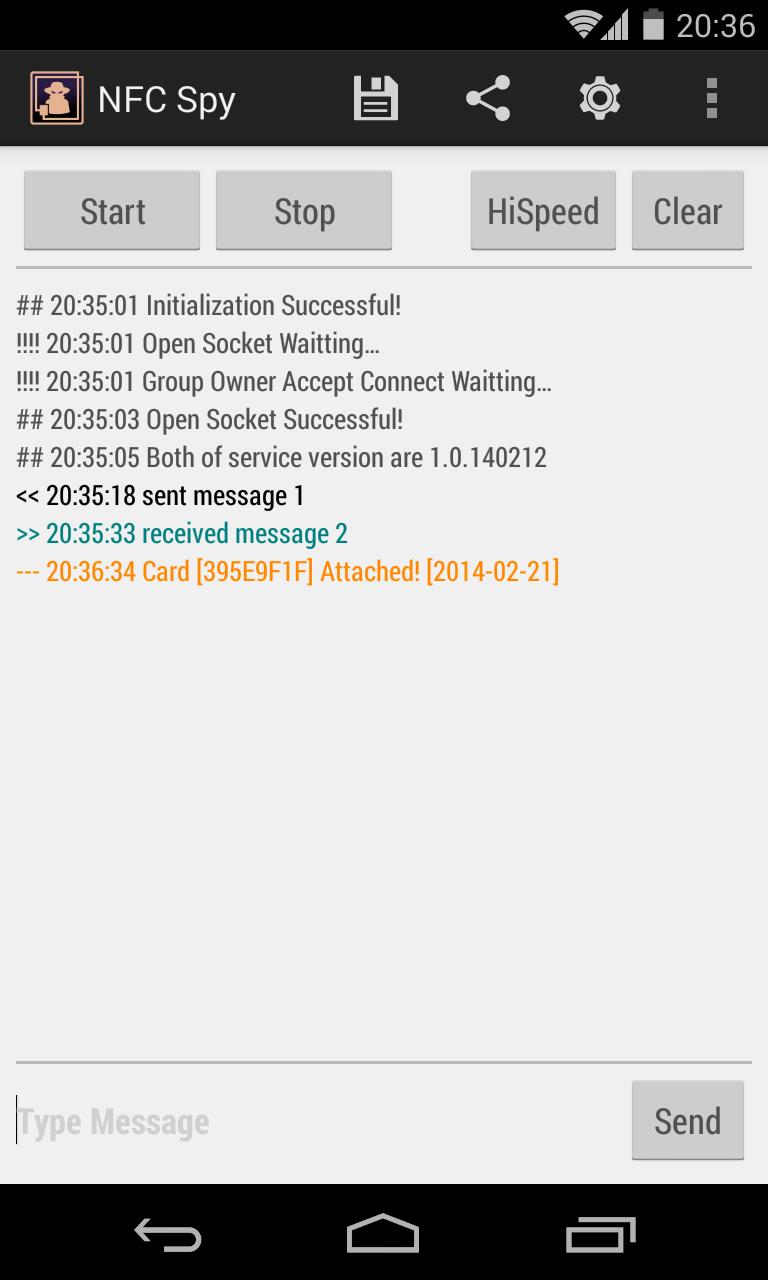Screen dimensions: 768x1280
Task: Go back using the system back button
Action: coord(168,1236)
